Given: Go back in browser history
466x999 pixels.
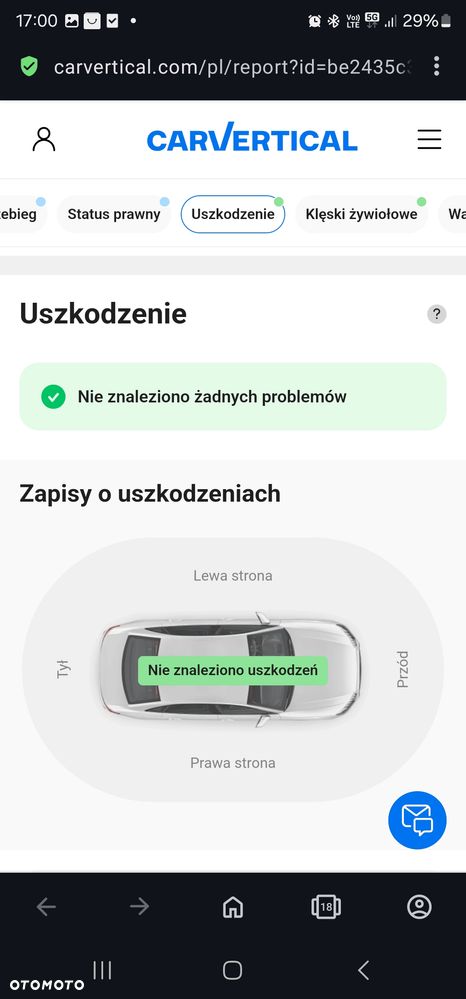Looking at the screenshot, I should click(46, 907).
